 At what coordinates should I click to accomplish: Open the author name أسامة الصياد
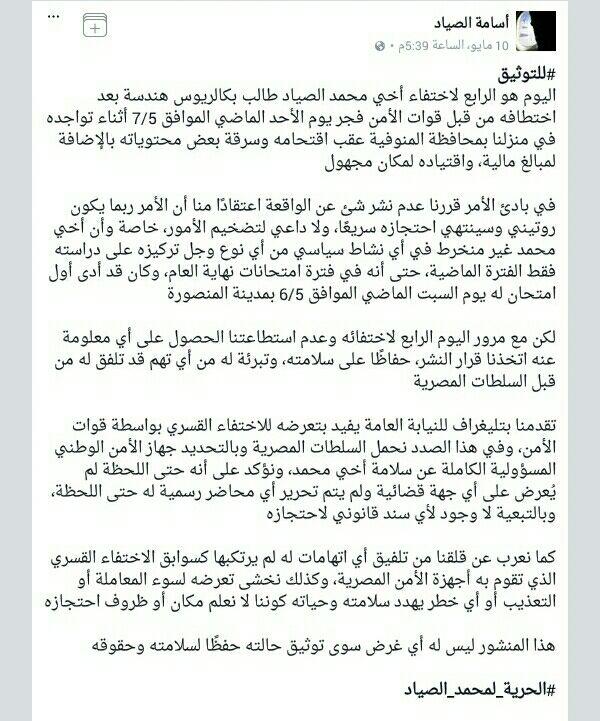(x=504, y=23)
